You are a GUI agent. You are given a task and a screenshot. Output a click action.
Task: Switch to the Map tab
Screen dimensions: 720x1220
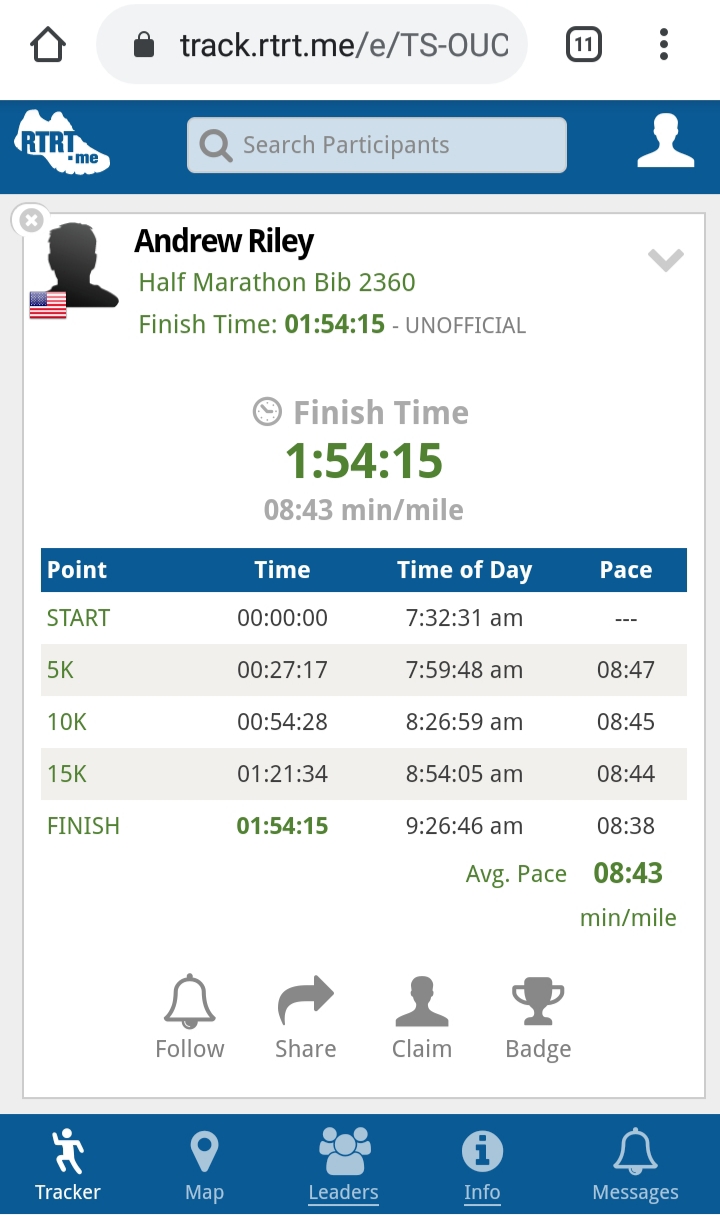pos(205,1166)
